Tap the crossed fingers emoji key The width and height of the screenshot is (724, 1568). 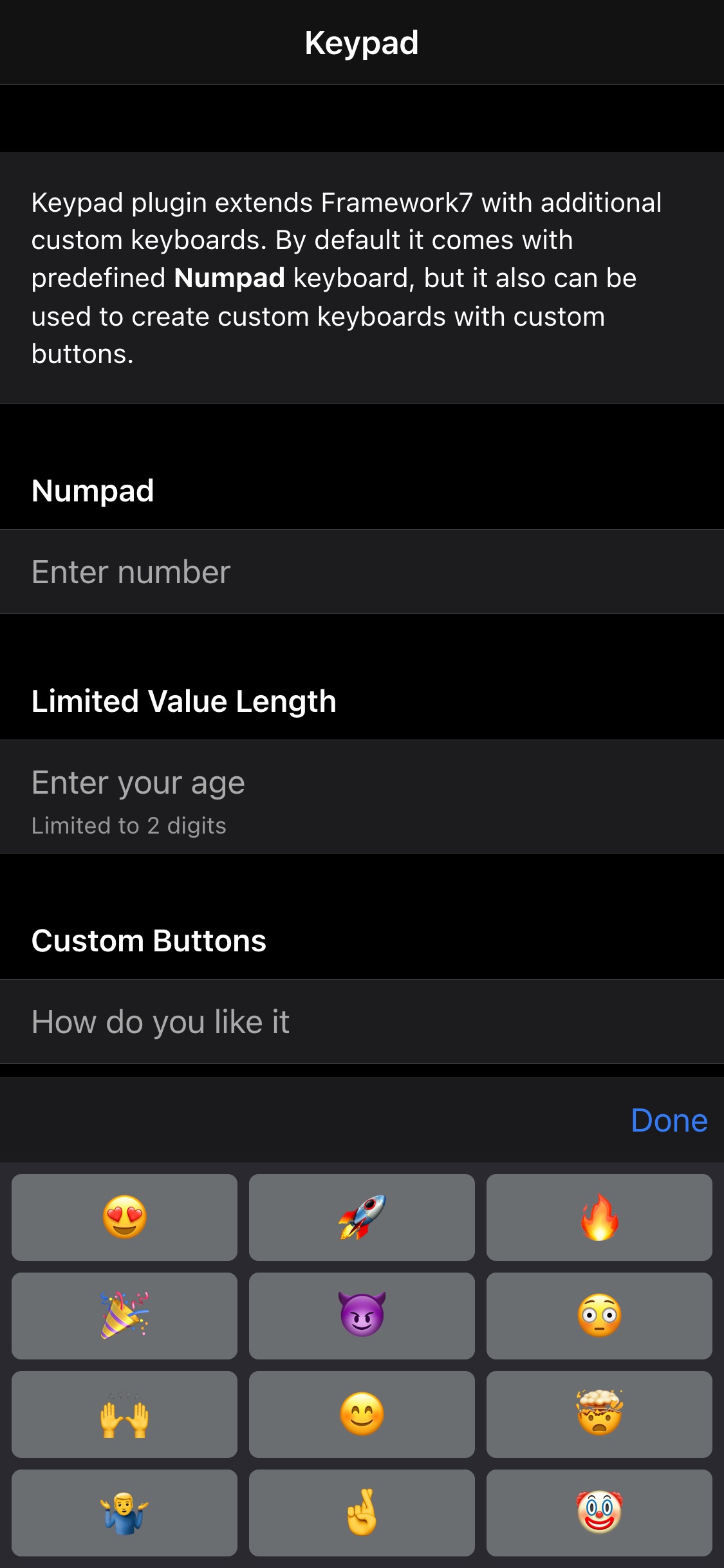point(362,1514)
